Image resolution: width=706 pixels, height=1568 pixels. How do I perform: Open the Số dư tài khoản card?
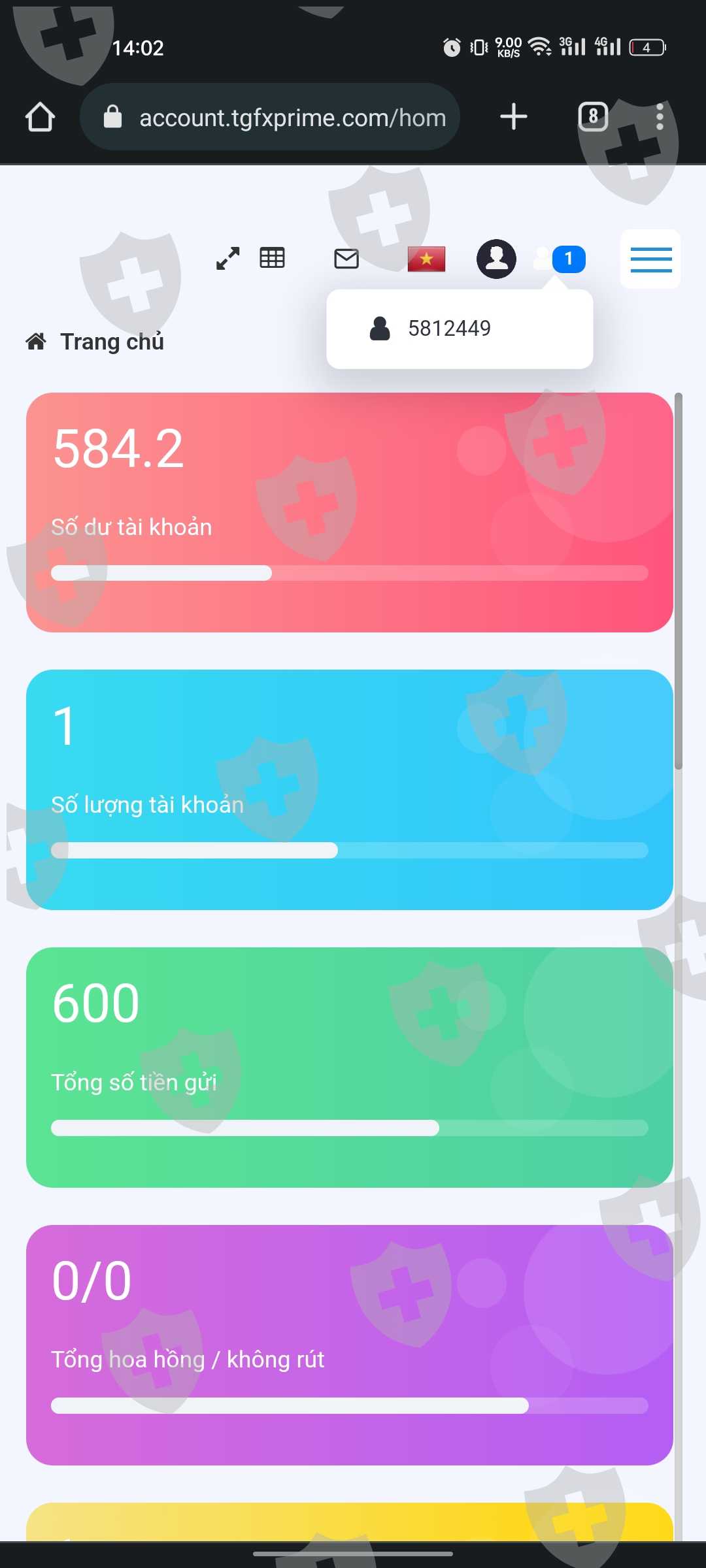pos(350,512)
